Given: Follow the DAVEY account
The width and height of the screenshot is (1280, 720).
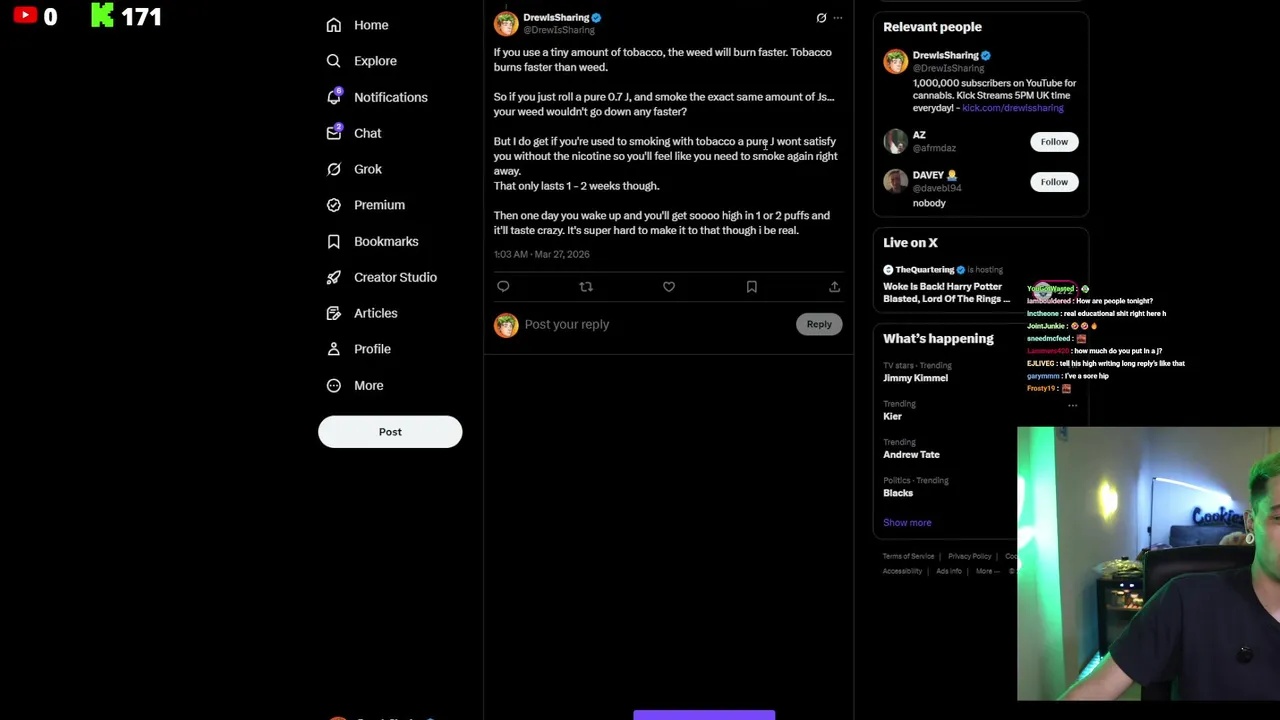Looking at the screenshot, I should pos(1054,182).
